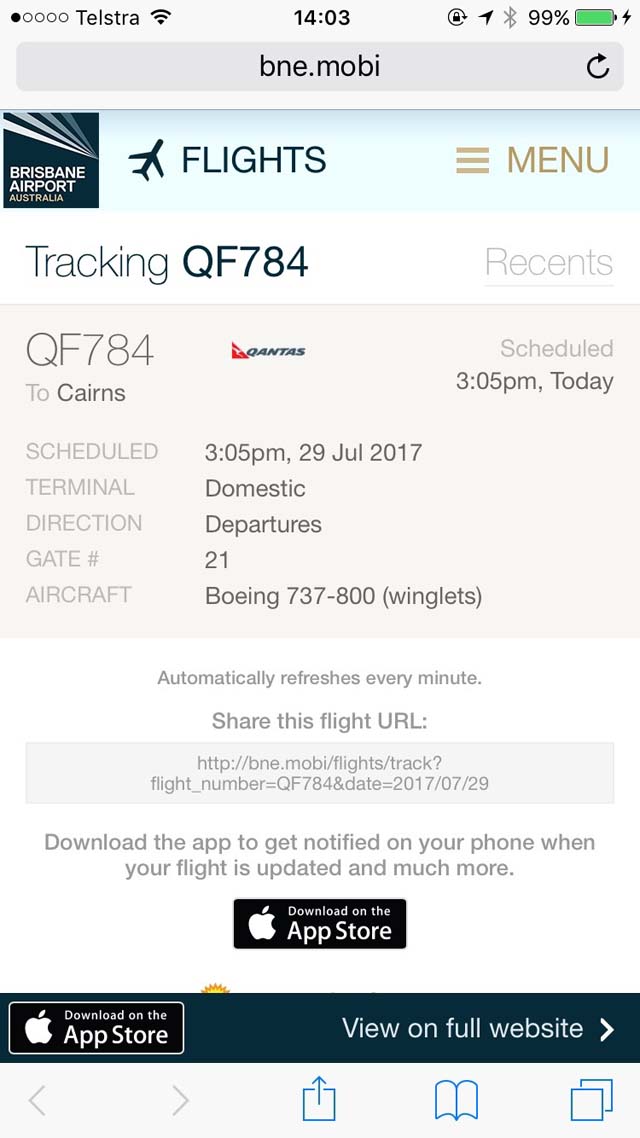Open Recents flight list
The image size is (640, 1138).
(x=549, y=262)
